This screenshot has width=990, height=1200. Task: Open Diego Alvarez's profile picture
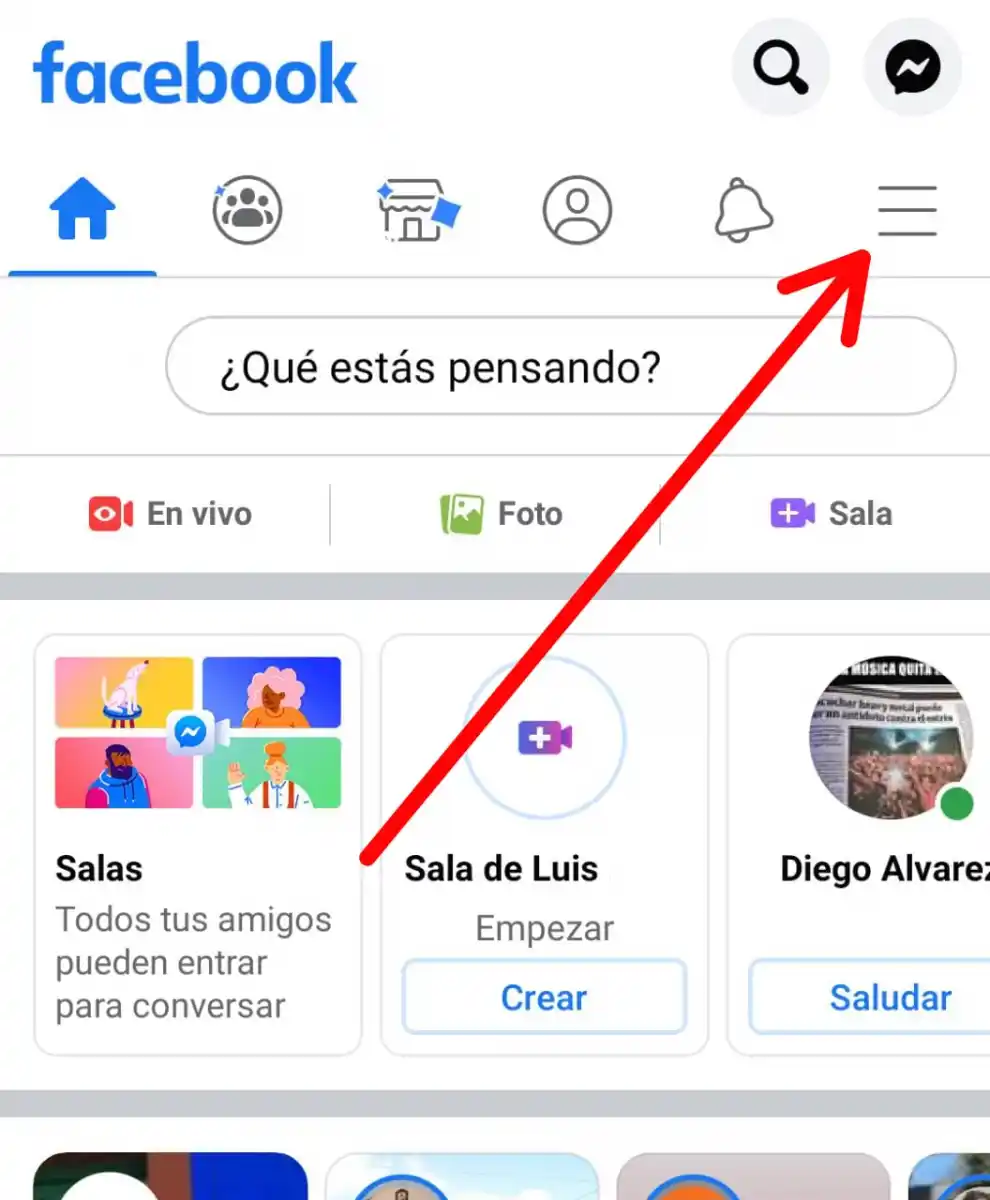click(889, 737)
